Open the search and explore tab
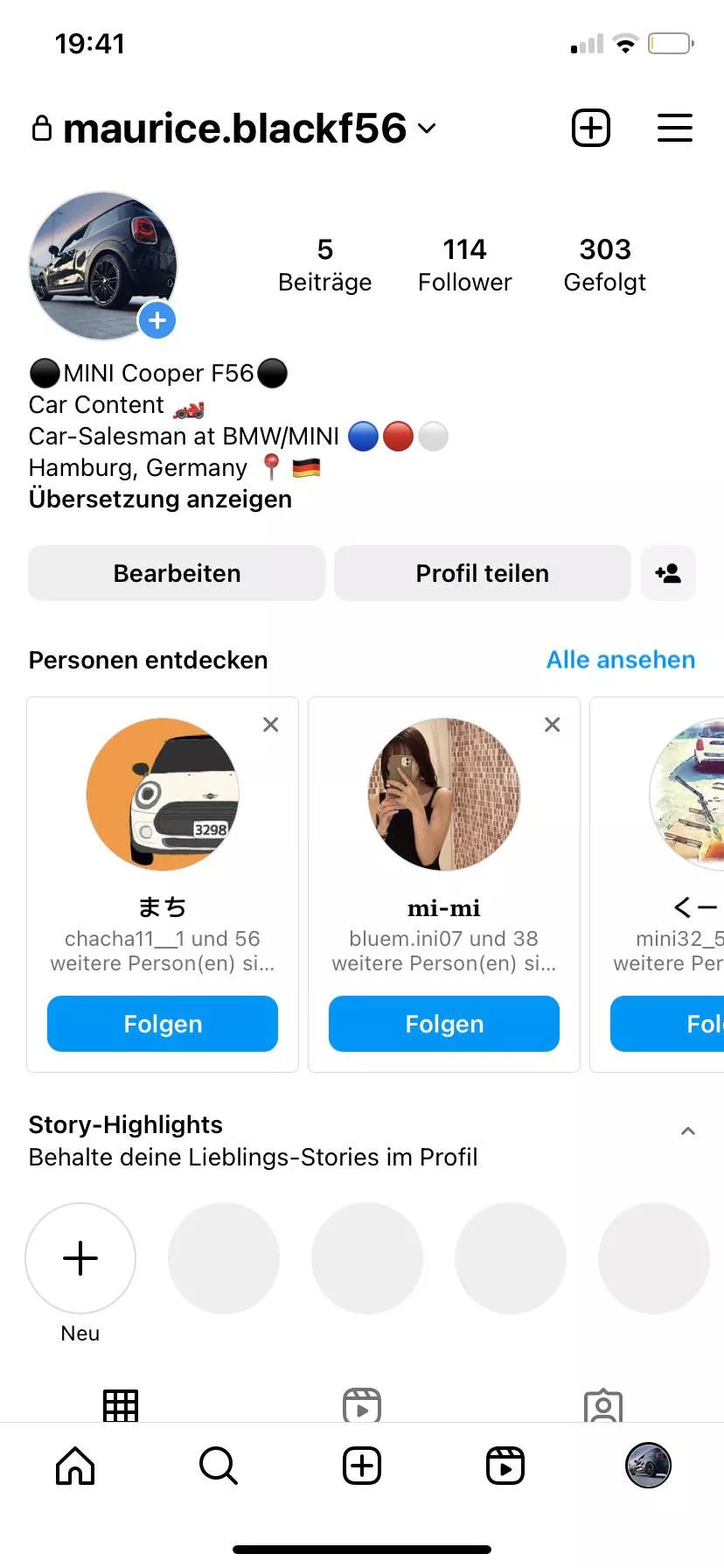The height and width of the screenshot is (1568, 724). pos(218,1465)
